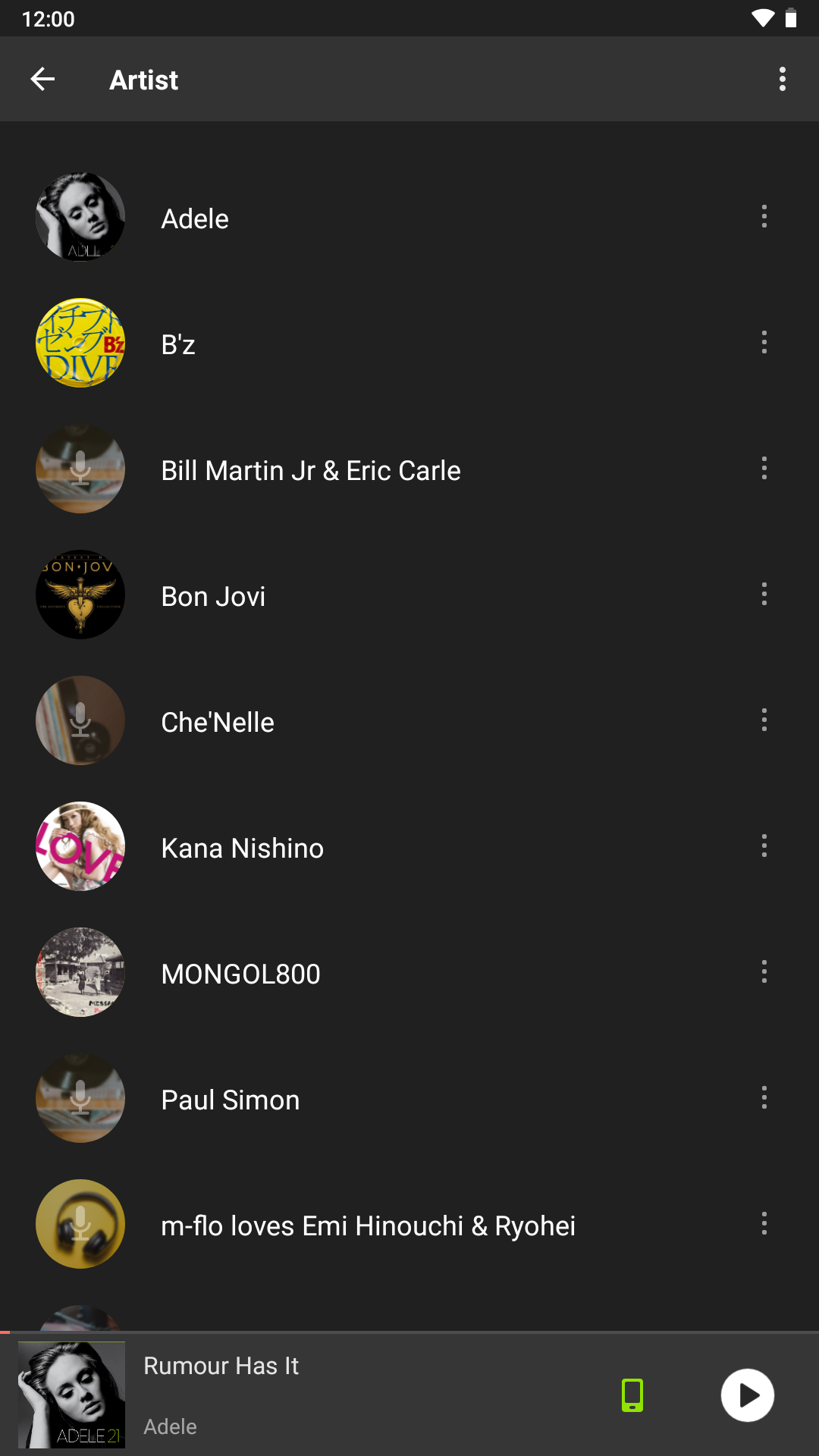Open more options for B'z

(x=764, y=343)
